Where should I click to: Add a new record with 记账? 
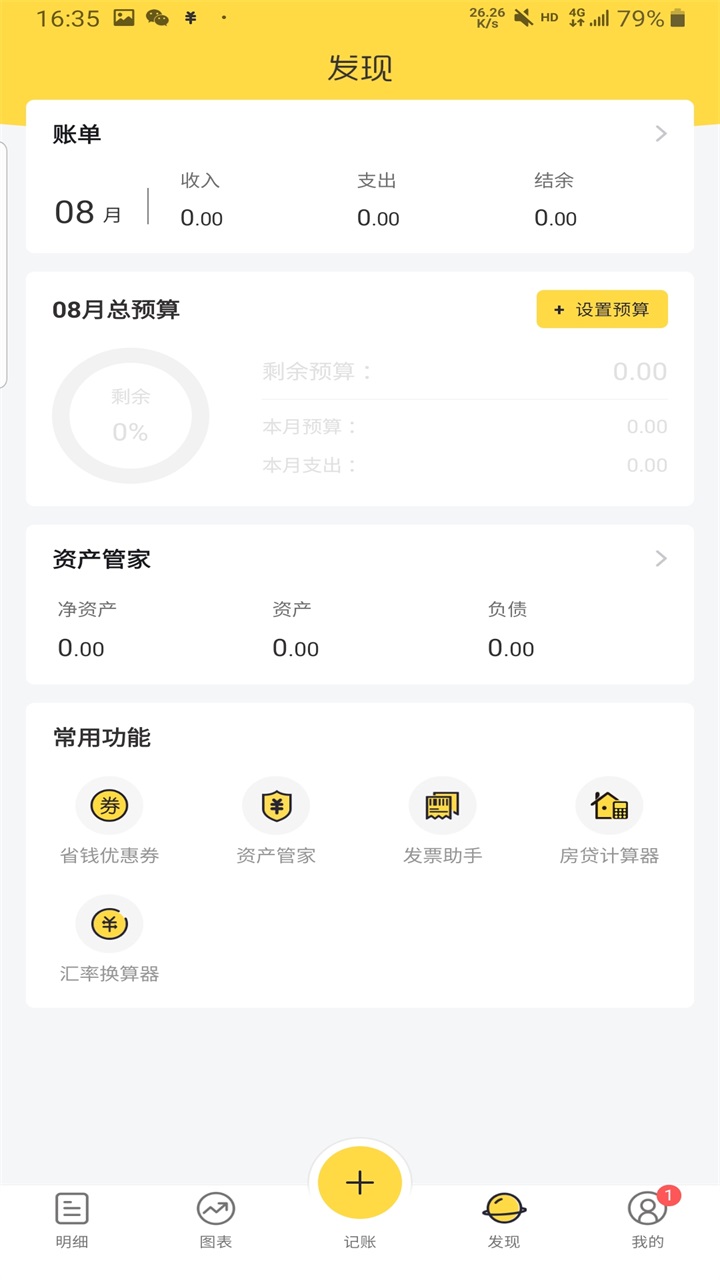coord(360,1185)
